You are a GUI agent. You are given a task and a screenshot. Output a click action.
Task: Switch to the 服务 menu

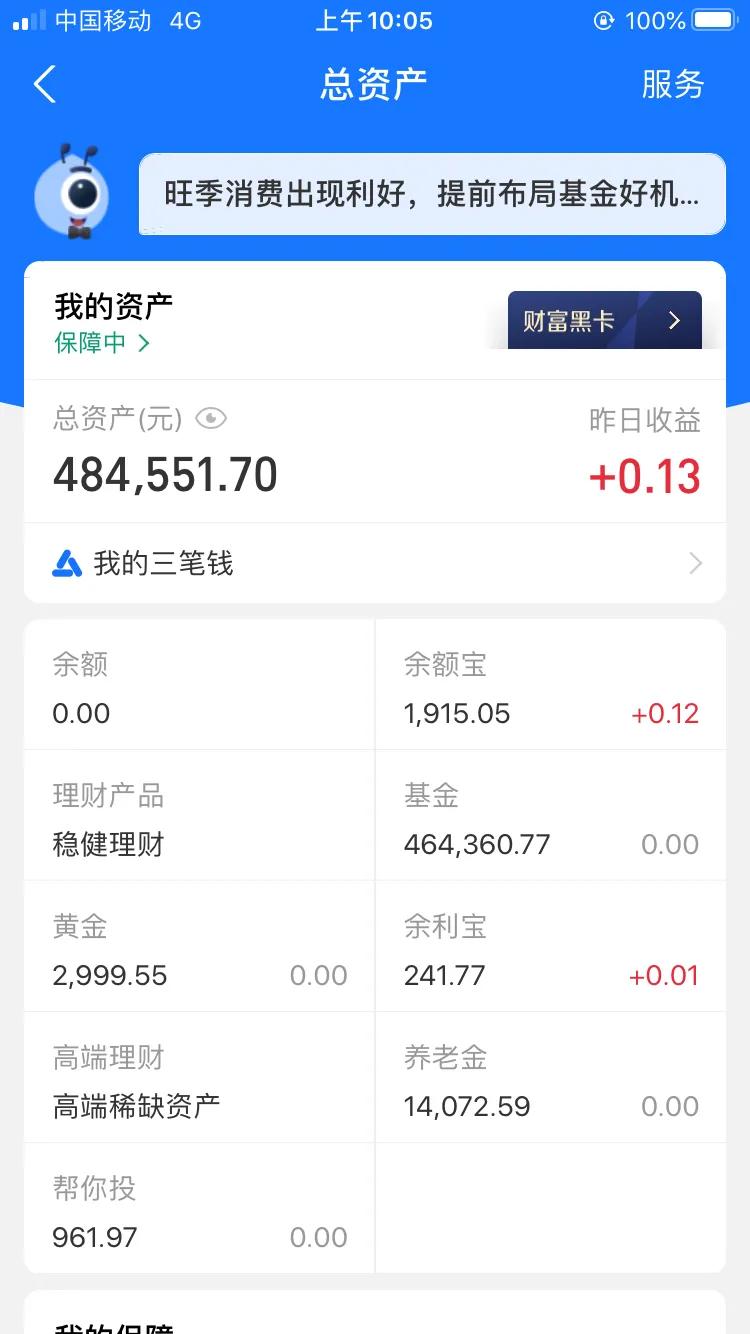pos(673,85)
